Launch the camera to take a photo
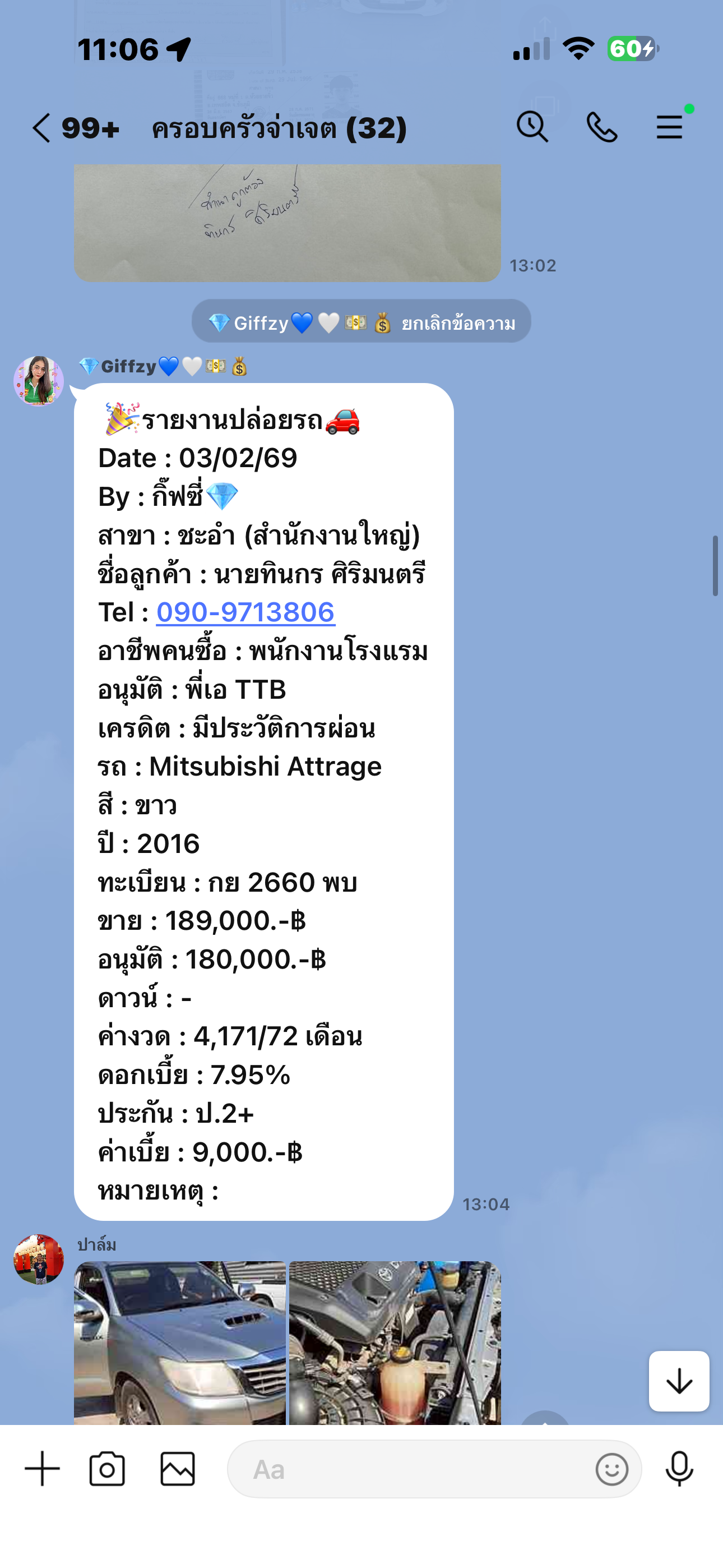The height and width of the screenshot is (1568, 723). coord(107,1469)
